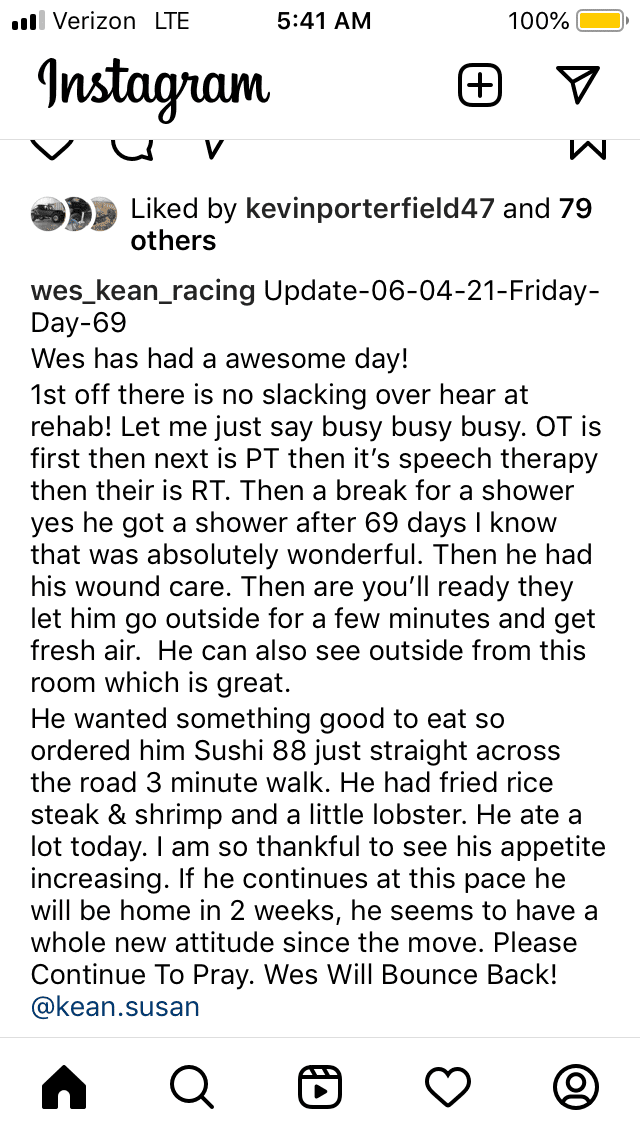Screen dimensions: 640x1136
Task: Go to the Home feed tab
Action: [x=64, y=1086]
